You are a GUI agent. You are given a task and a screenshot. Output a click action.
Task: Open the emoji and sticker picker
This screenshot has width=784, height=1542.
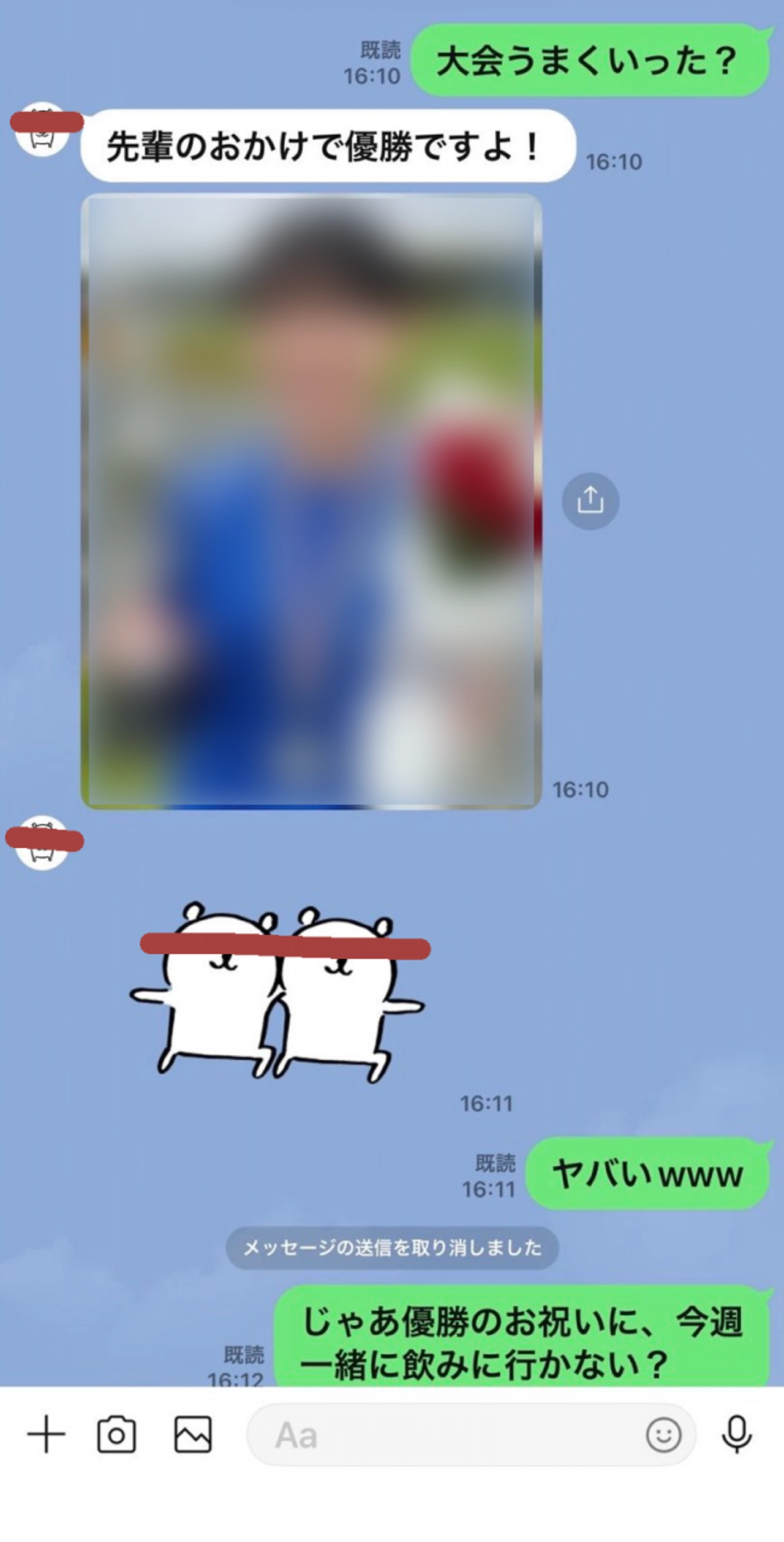[x=663, y=1435]
